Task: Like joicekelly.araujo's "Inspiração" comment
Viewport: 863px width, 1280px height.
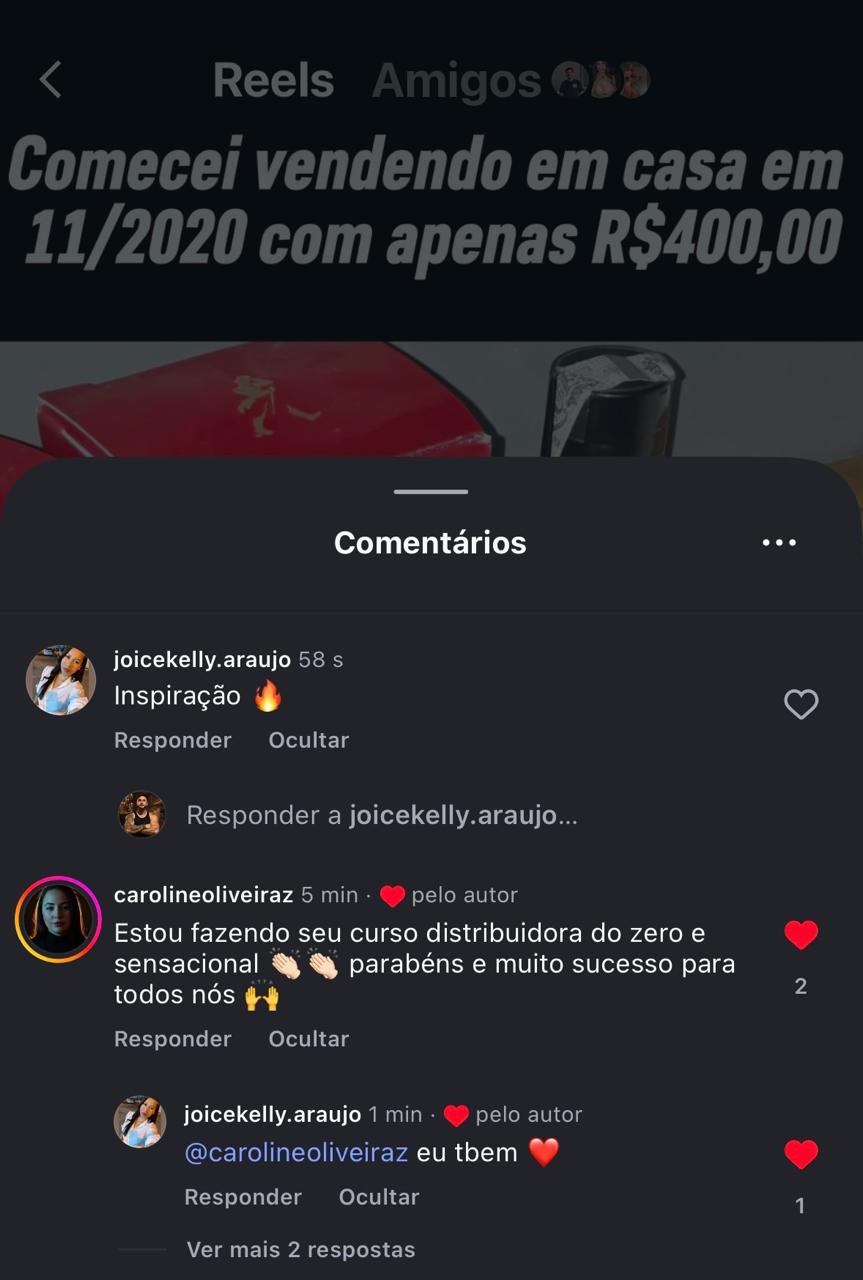Action: click(x=801, y=705)
